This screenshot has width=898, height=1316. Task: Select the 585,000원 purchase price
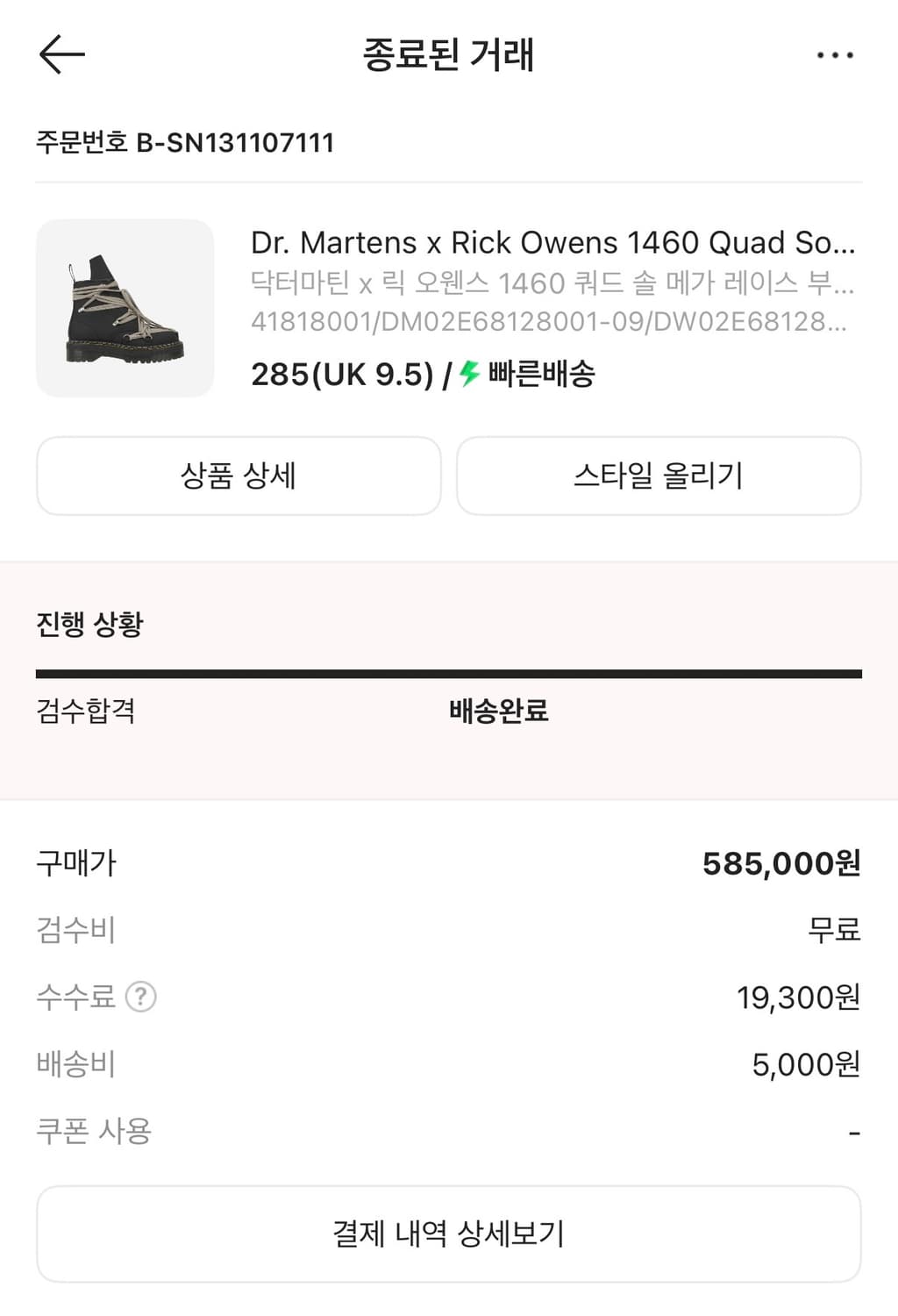tap(780, 862)
